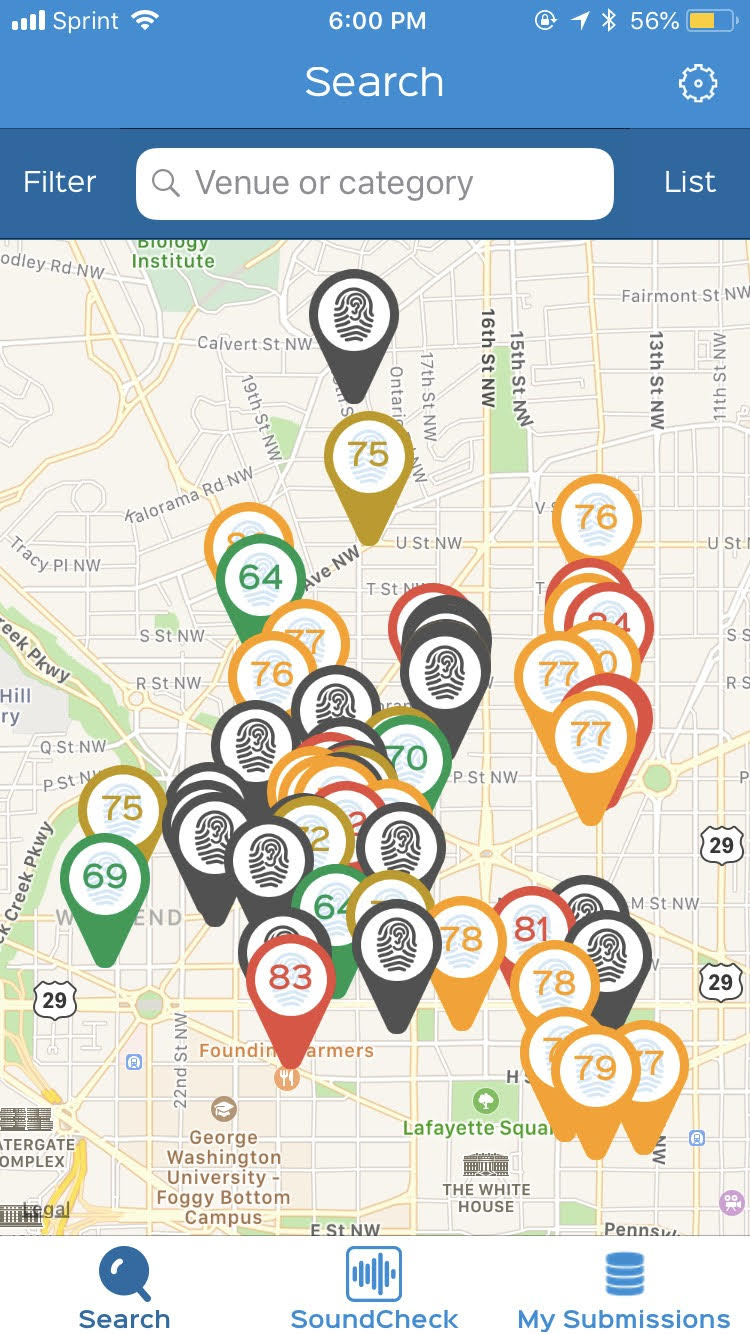Open the My Submissions tab

pyautogui.click(x=623, y=1288)
